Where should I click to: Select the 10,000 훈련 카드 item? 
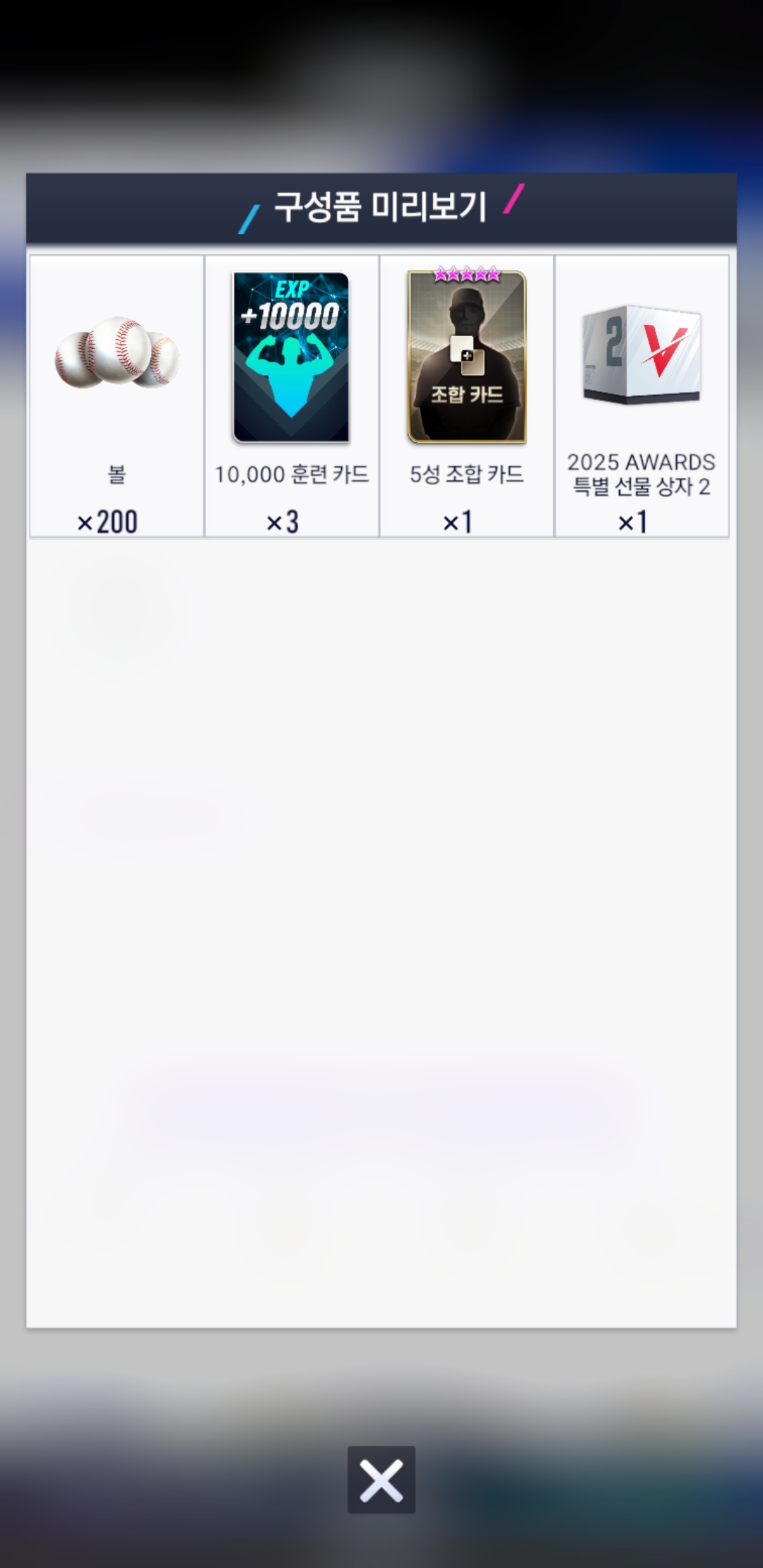291,396
